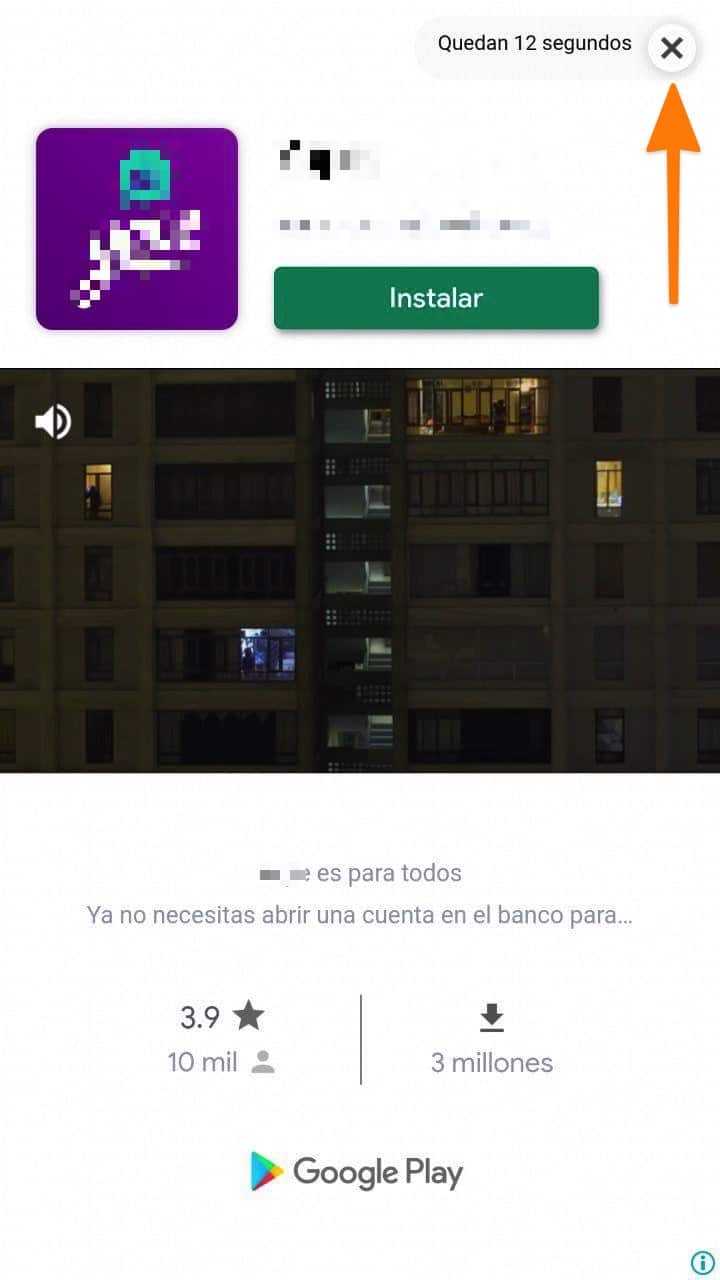Click the Google Play triangle logo
This screenshot has height=1280, width=720.
(x=264, y=1171)
